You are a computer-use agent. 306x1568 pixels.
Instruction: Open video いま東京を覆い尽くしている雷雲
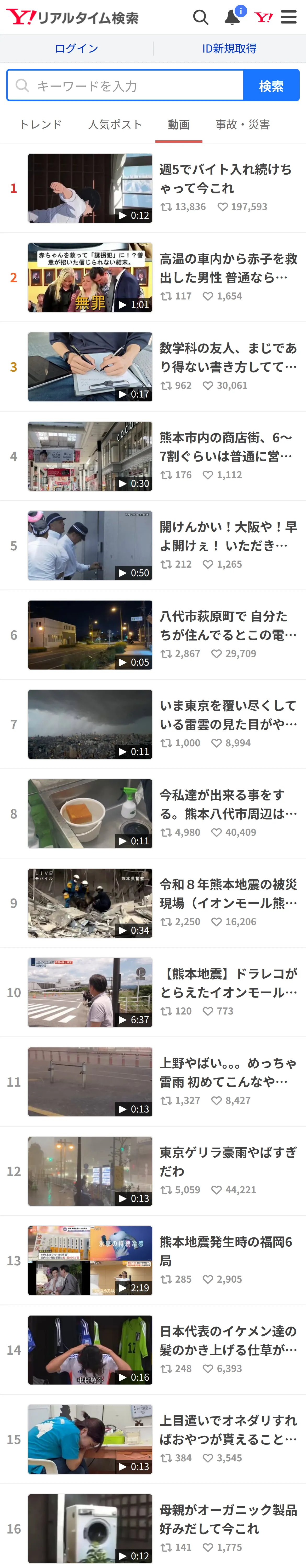[153, 724]
